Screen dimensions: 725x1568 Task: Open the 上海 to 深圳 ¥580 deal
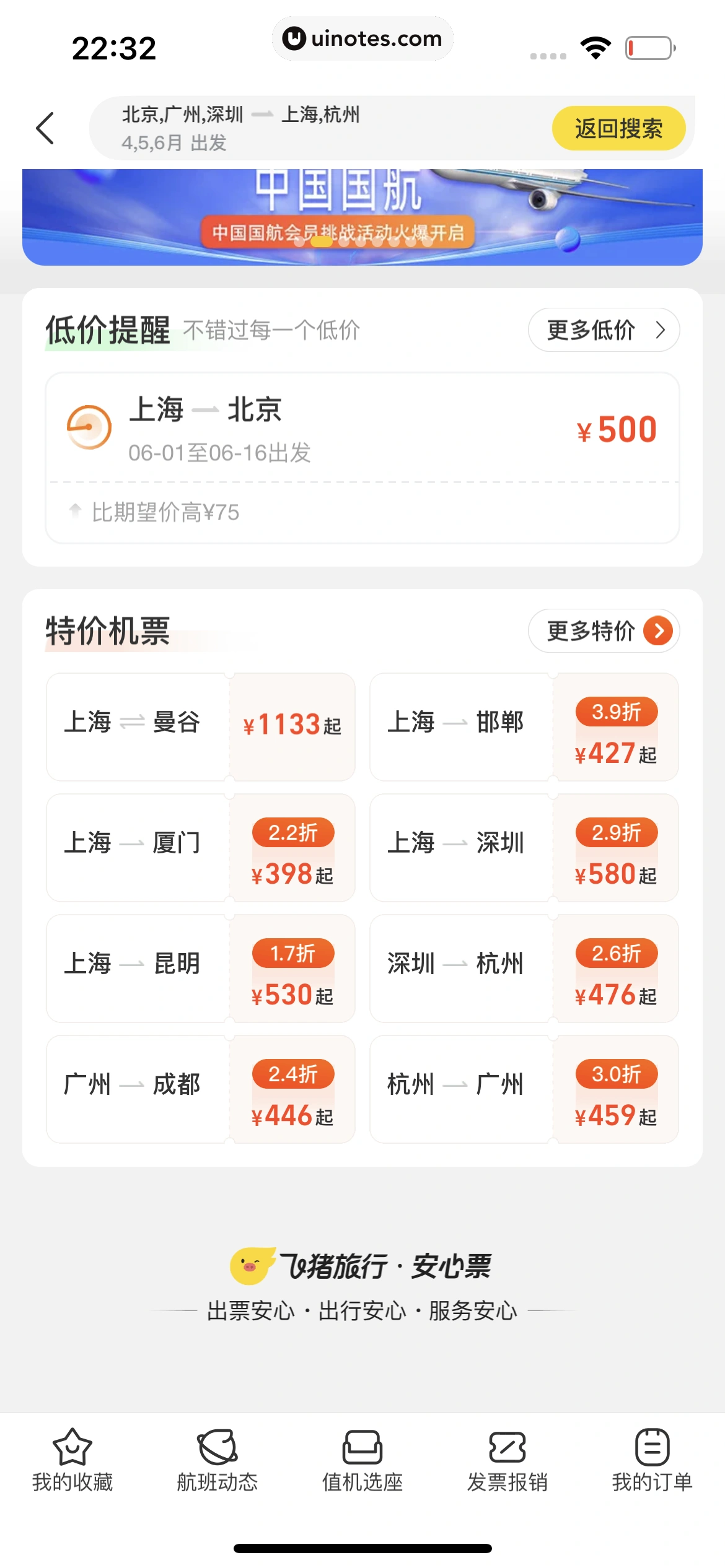(524, 847)
